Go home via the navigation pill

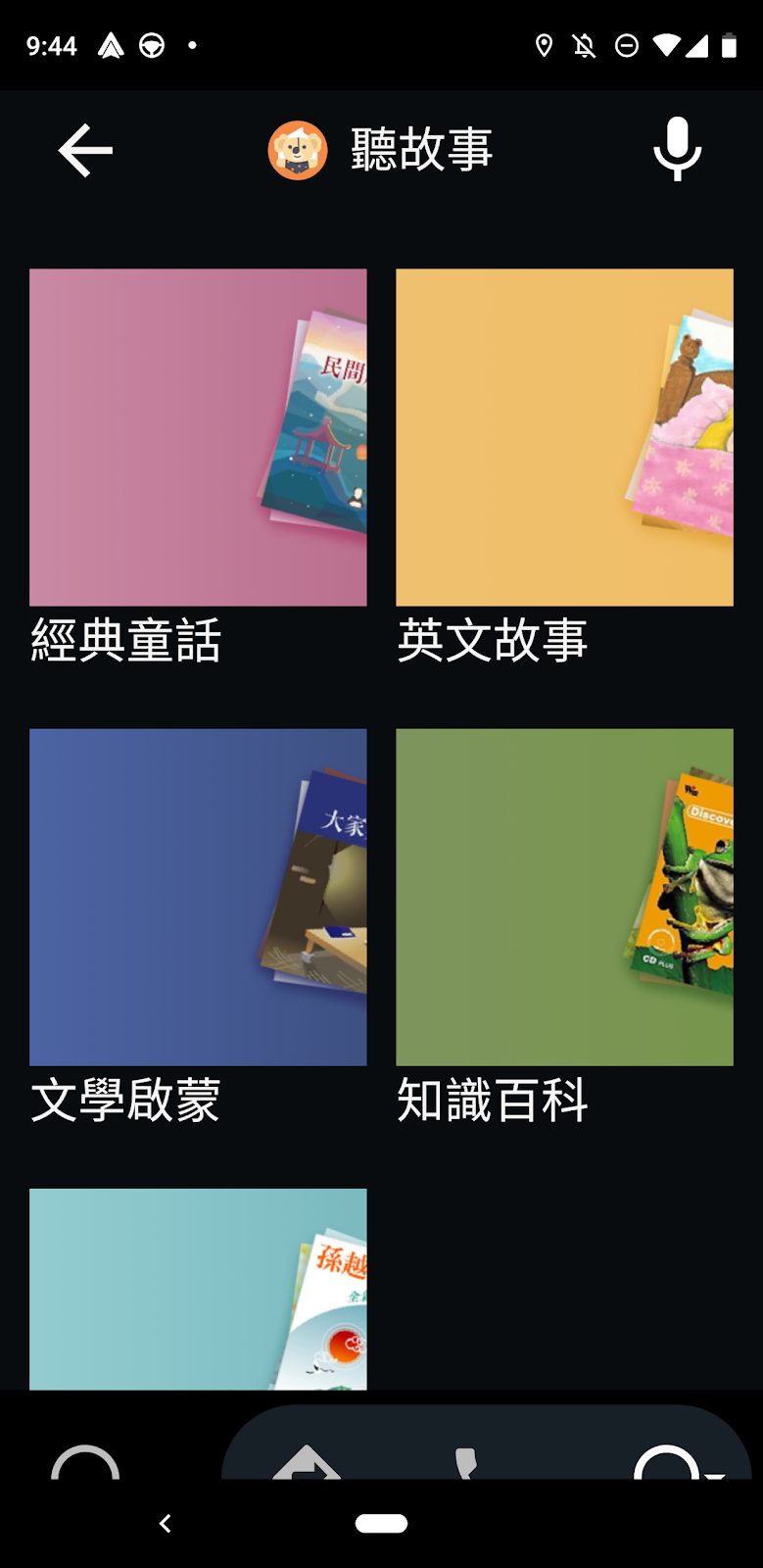coord(381,1523)
